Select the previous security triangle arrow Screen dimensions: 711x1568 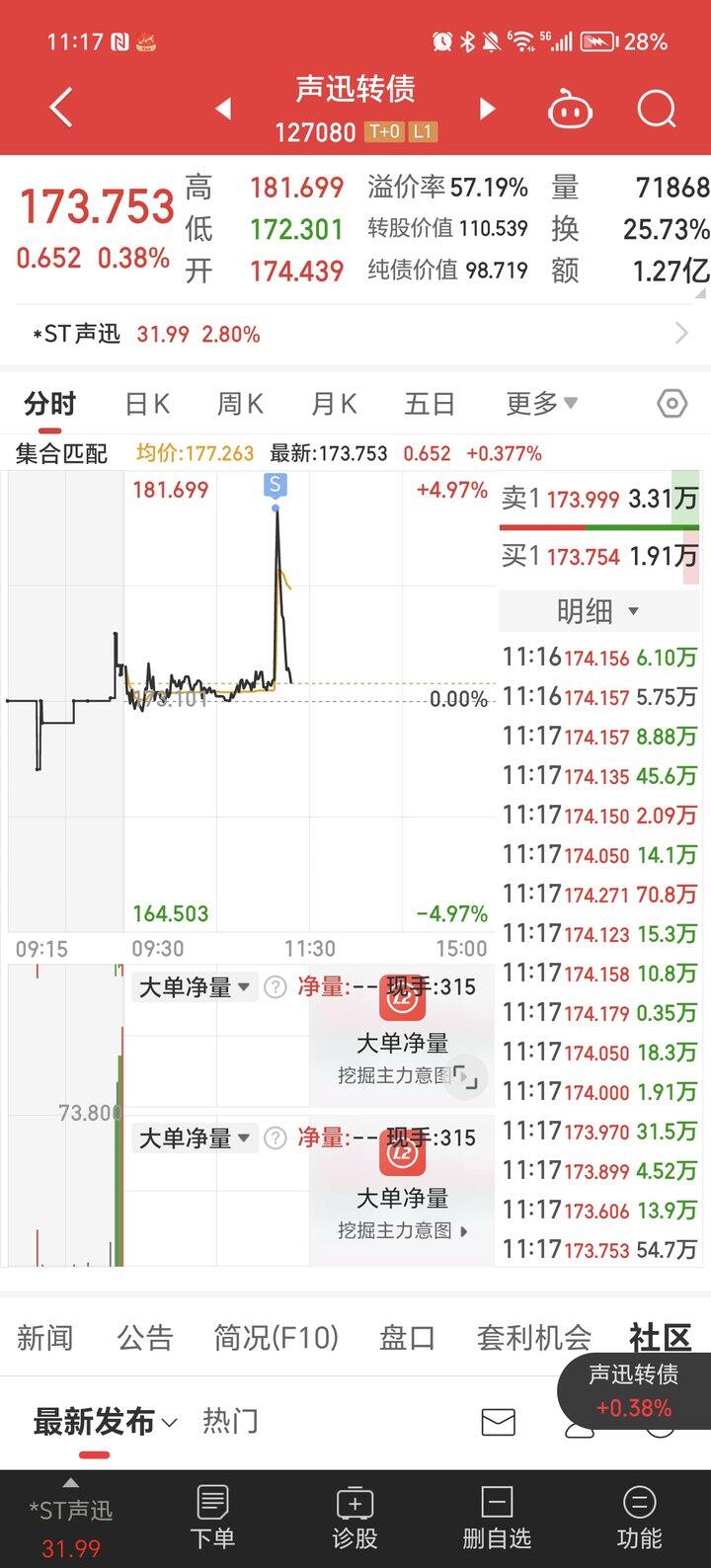(223, 109)
